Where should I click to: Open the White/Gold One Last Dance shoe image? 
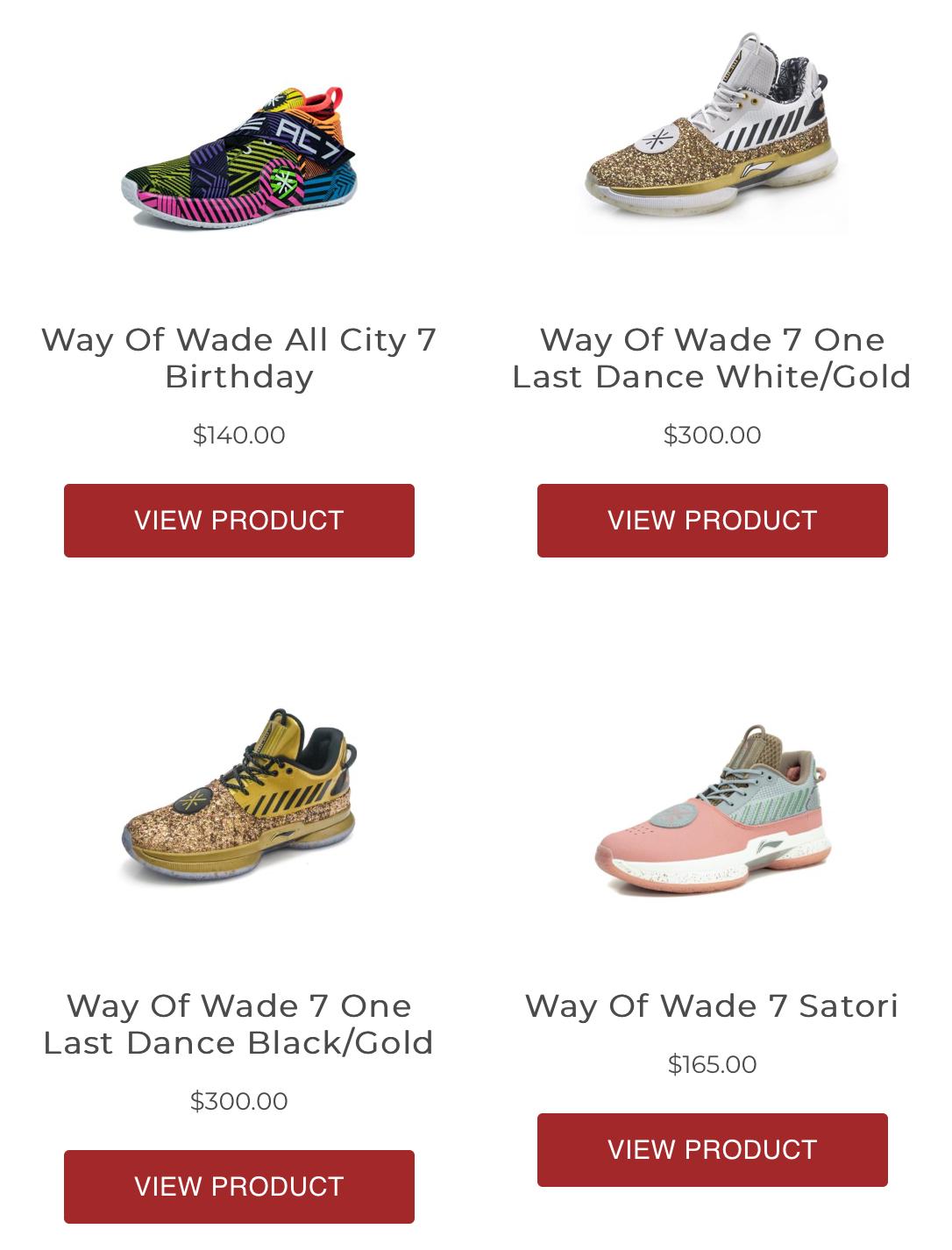point(712,131)
